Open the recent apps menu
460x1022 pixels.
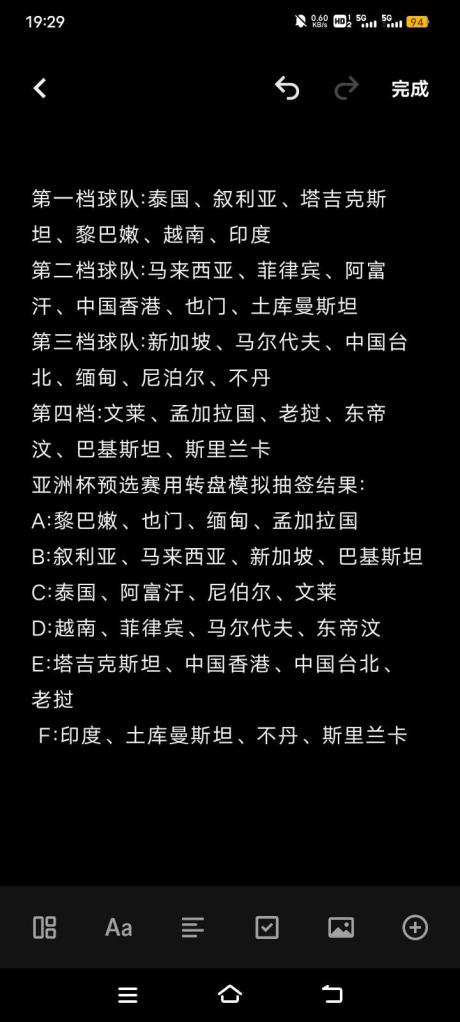tap(128, 995)
